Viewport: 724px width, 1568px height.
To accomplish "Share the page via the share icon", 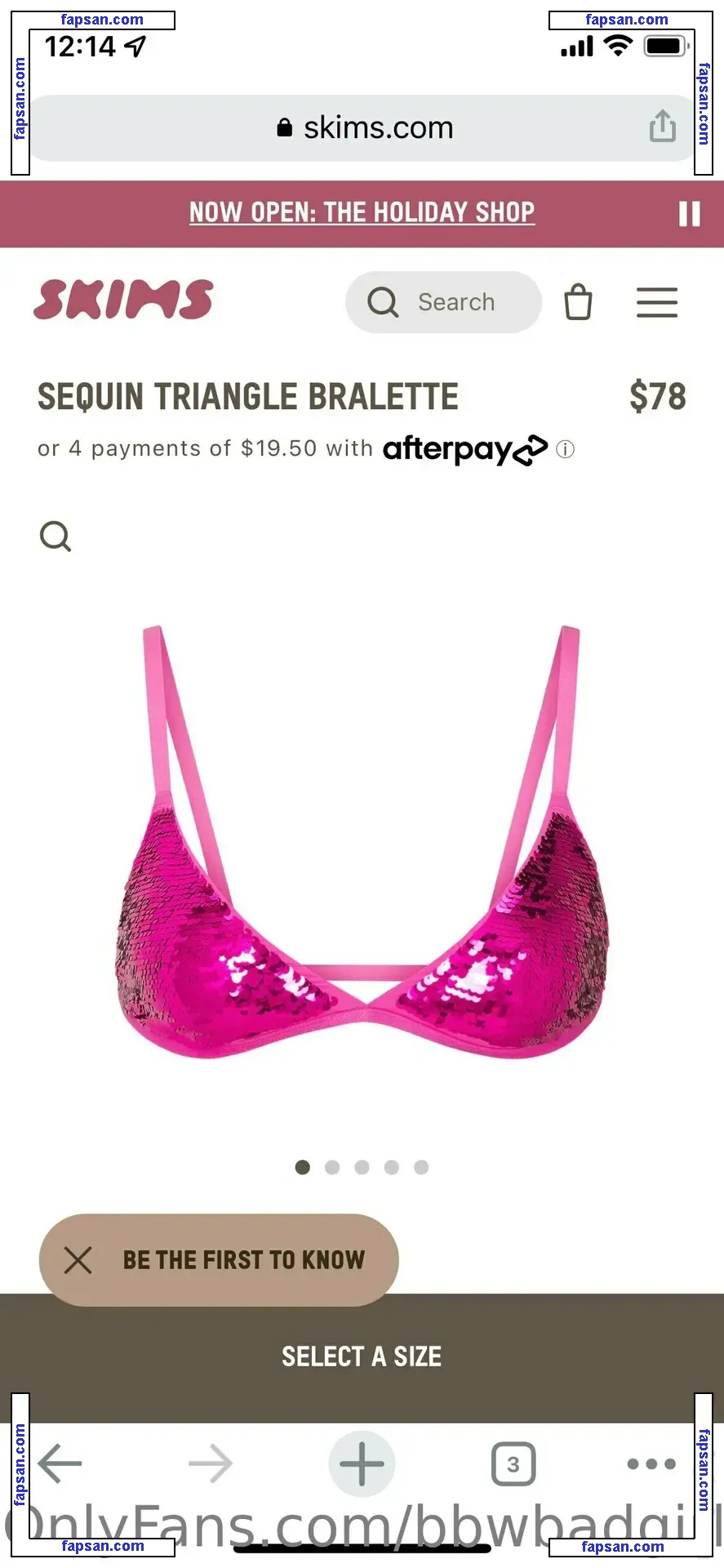I will (662, 127).
